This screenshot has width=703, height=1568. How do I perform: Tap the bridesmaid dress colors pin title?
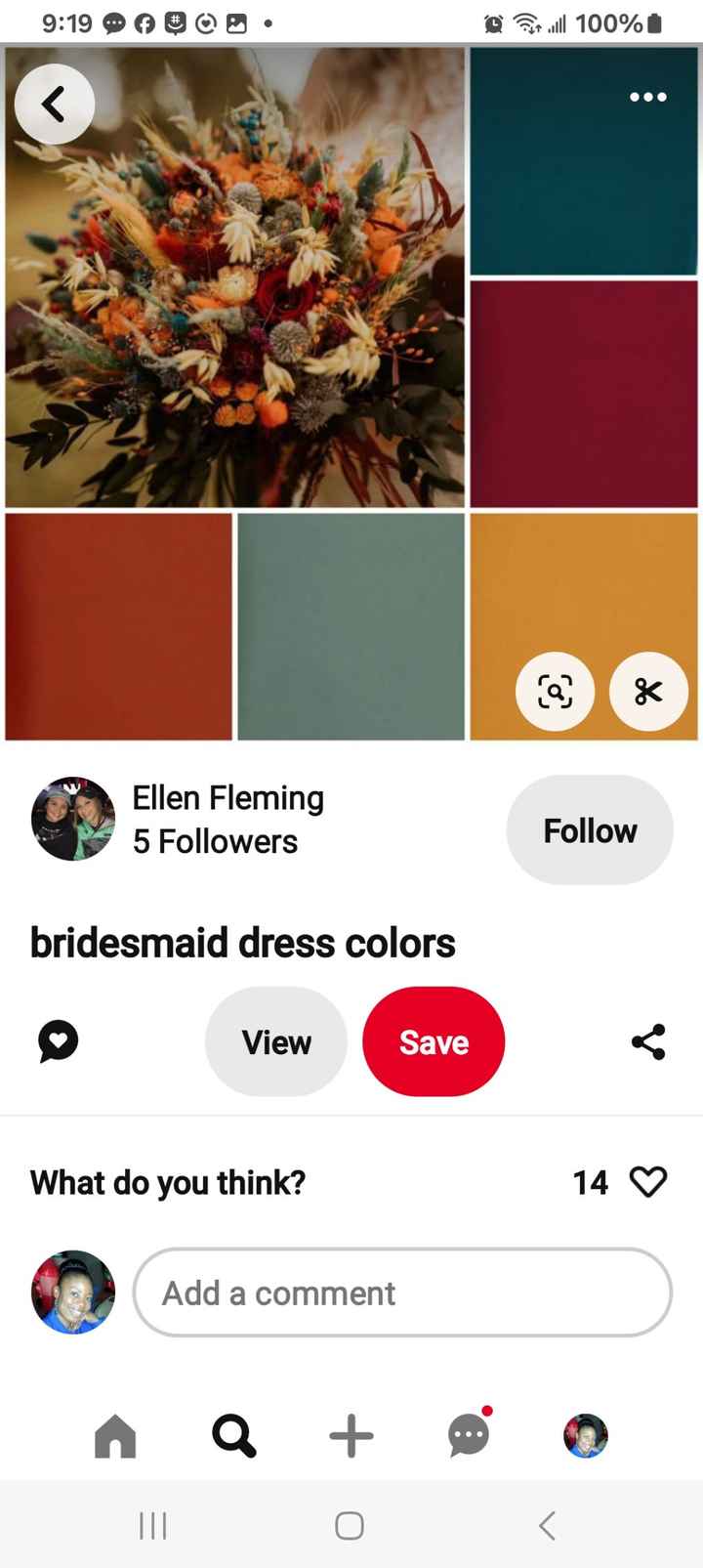242,943
